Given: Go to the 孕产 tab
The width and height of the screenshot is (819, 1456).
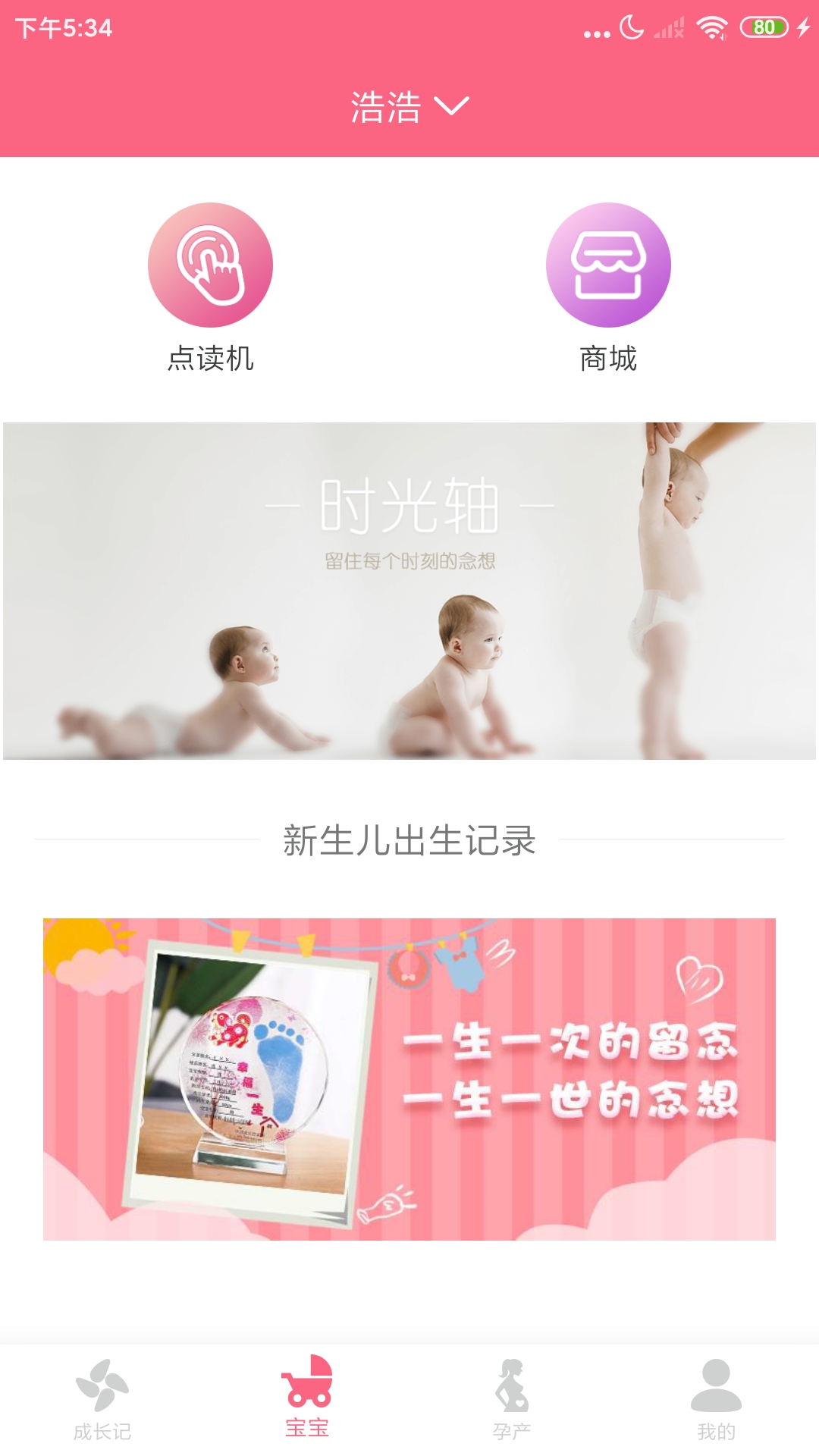Looking at the screenshot, I should [512, 1400].
